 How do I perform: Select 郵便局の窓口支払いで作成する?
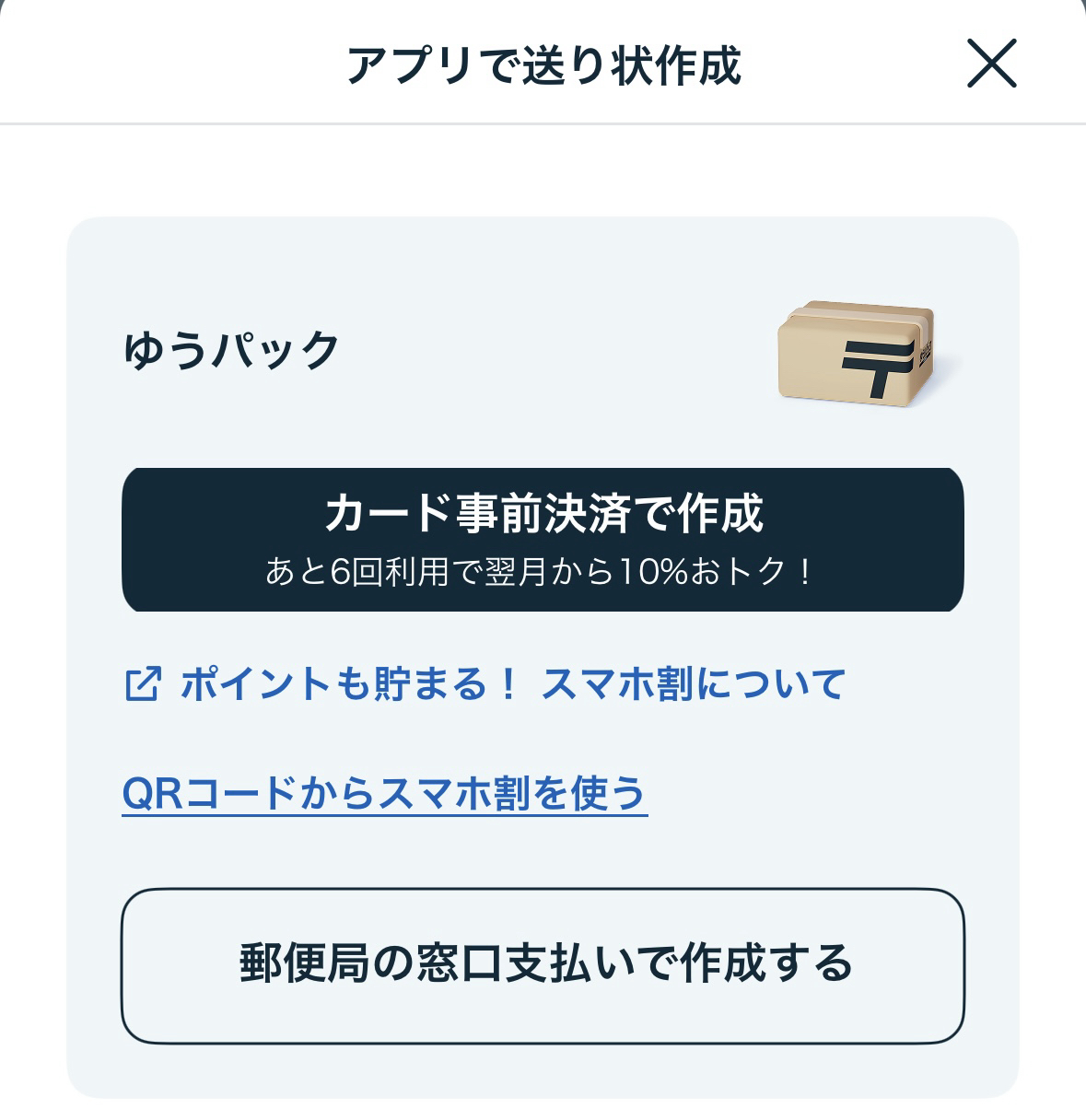pos(543,965)
